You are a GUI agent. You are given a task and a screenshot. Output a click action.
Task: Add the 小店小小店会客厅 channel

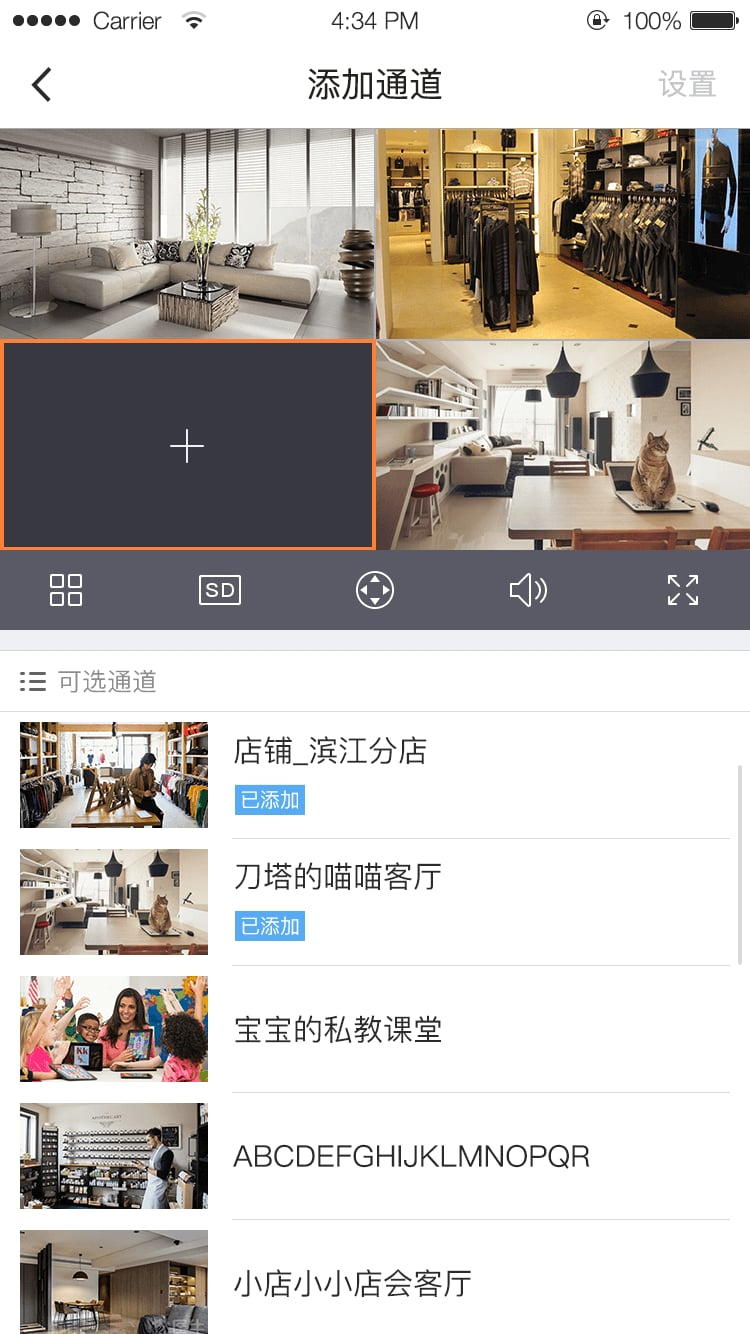tap(375, 1282)
